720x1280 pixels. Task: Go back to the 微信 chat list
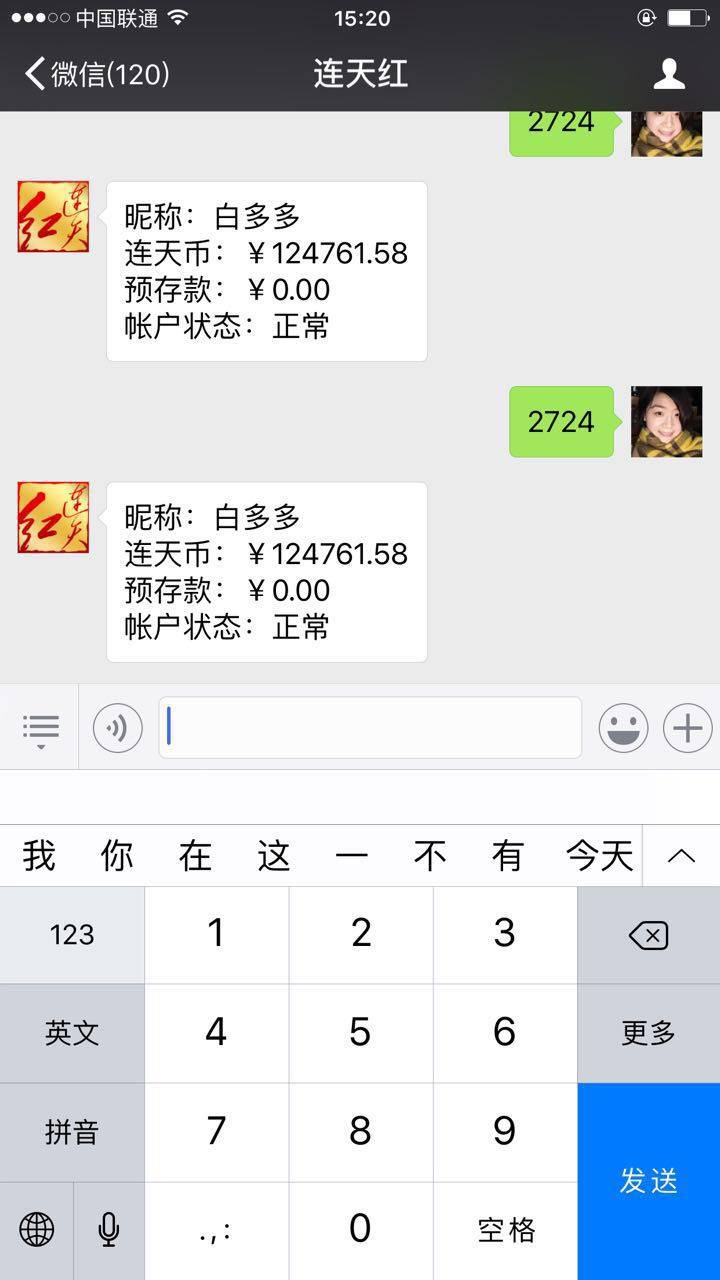point(95,74)
